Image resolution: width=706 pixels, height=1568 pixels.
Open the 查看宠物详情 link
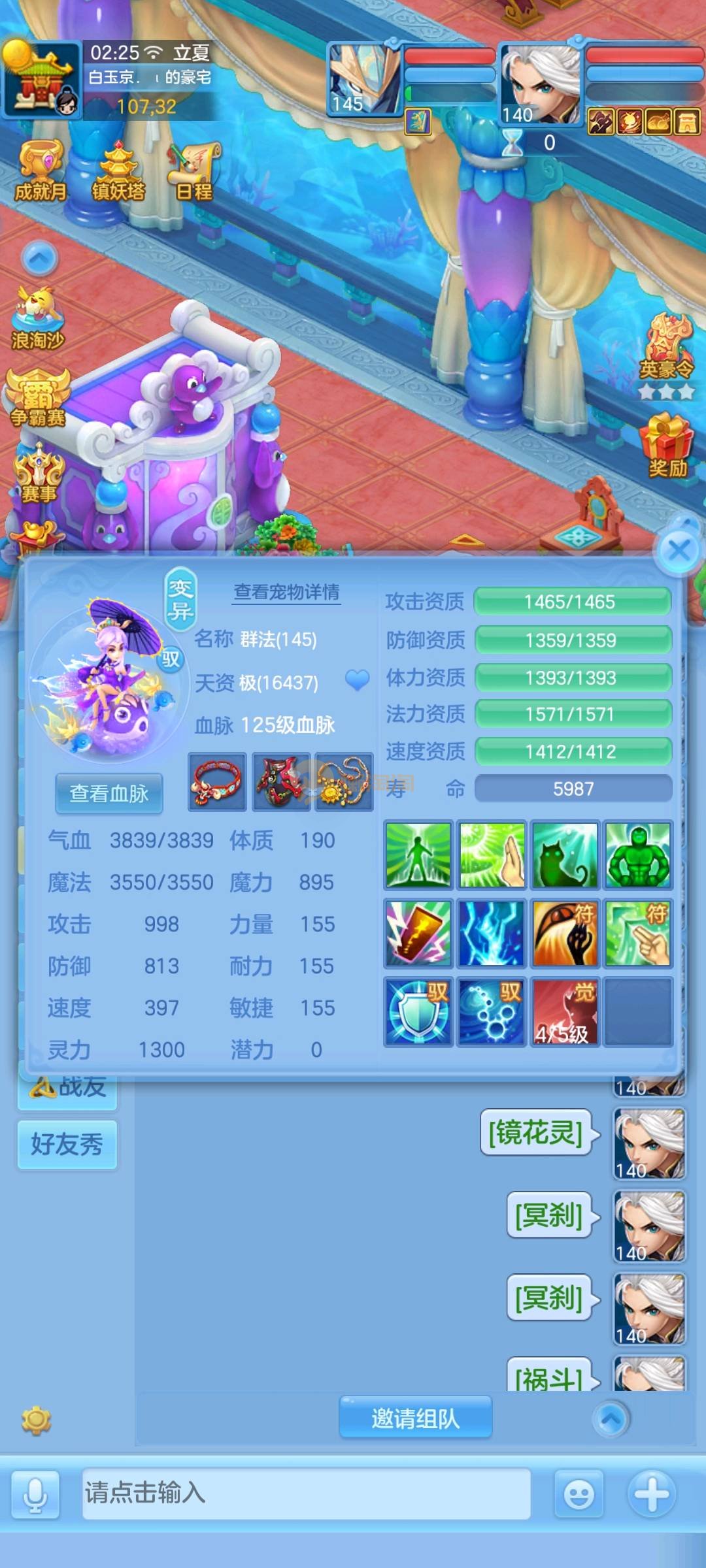coord(286,592)
